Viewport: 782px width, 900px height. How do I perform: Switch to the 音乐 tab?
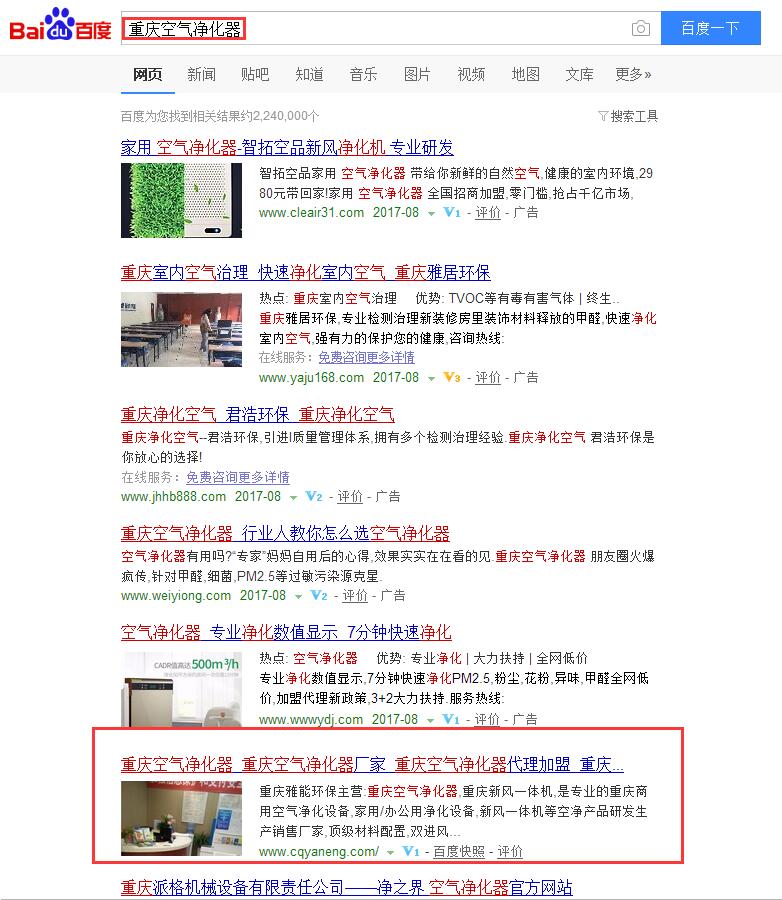363,74
